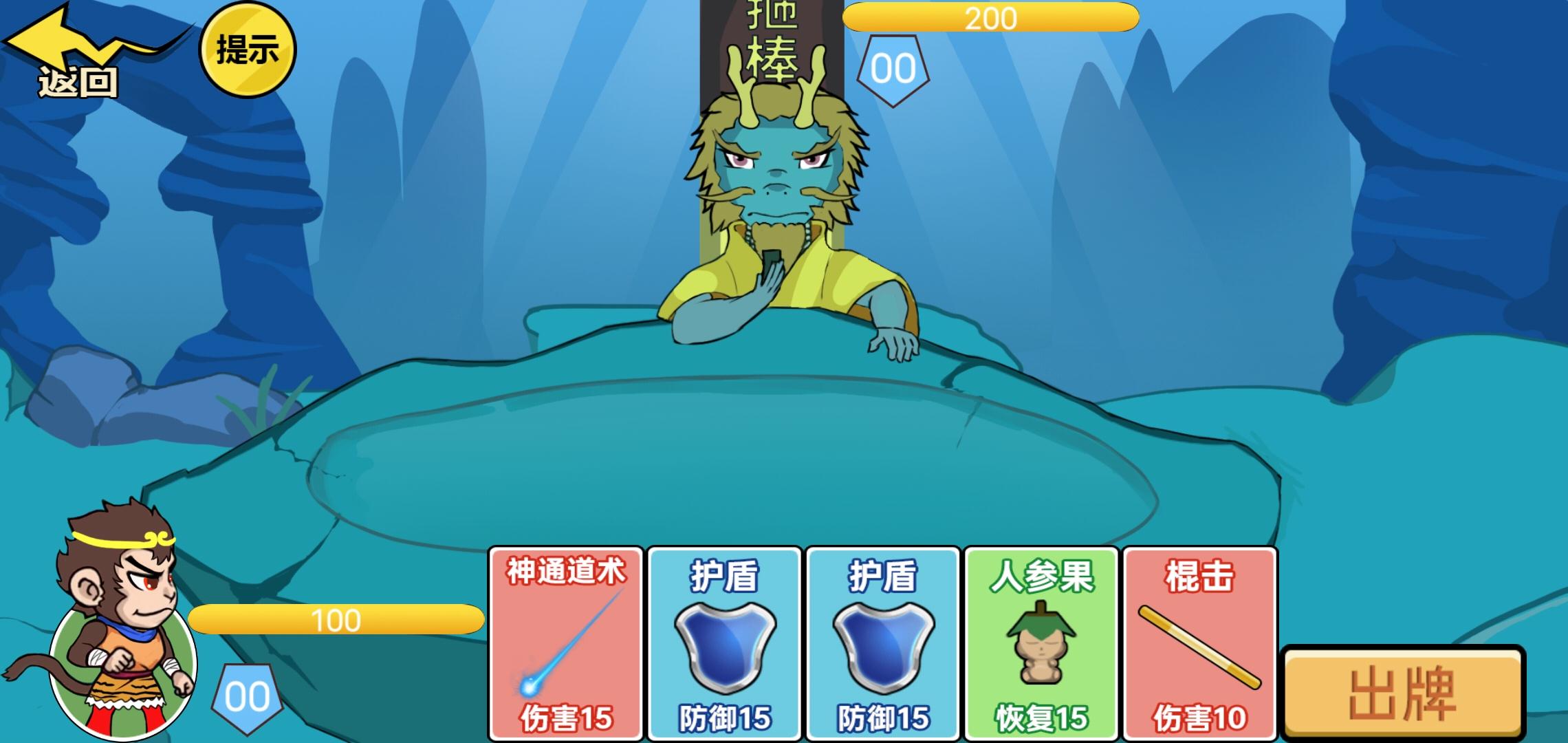Select the 神通道术 damage 15 card
This screenshot has height=743, width=1568.
566,643
